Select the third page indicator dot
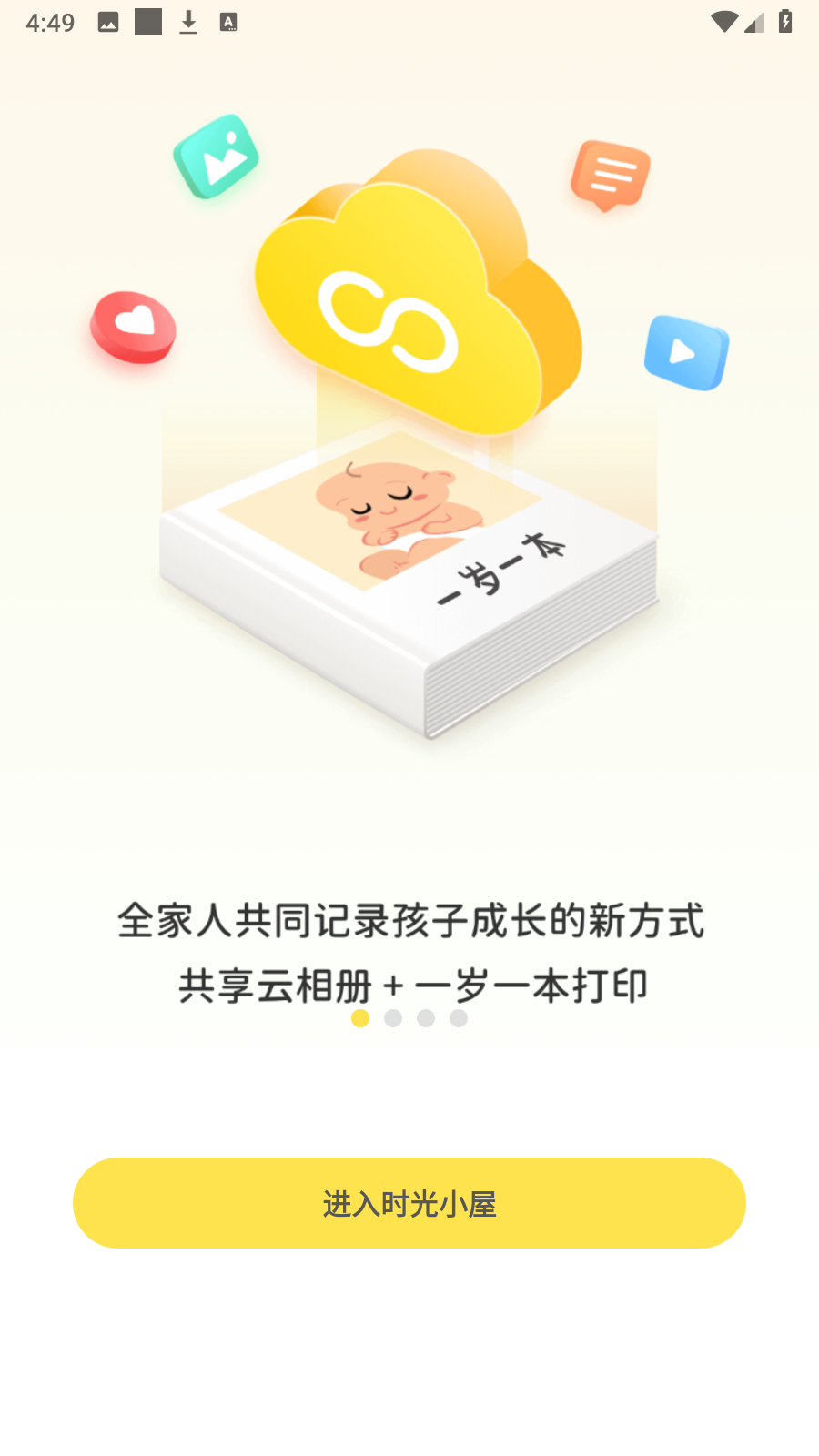819x1456 pixels. [x=426, y=1018]
